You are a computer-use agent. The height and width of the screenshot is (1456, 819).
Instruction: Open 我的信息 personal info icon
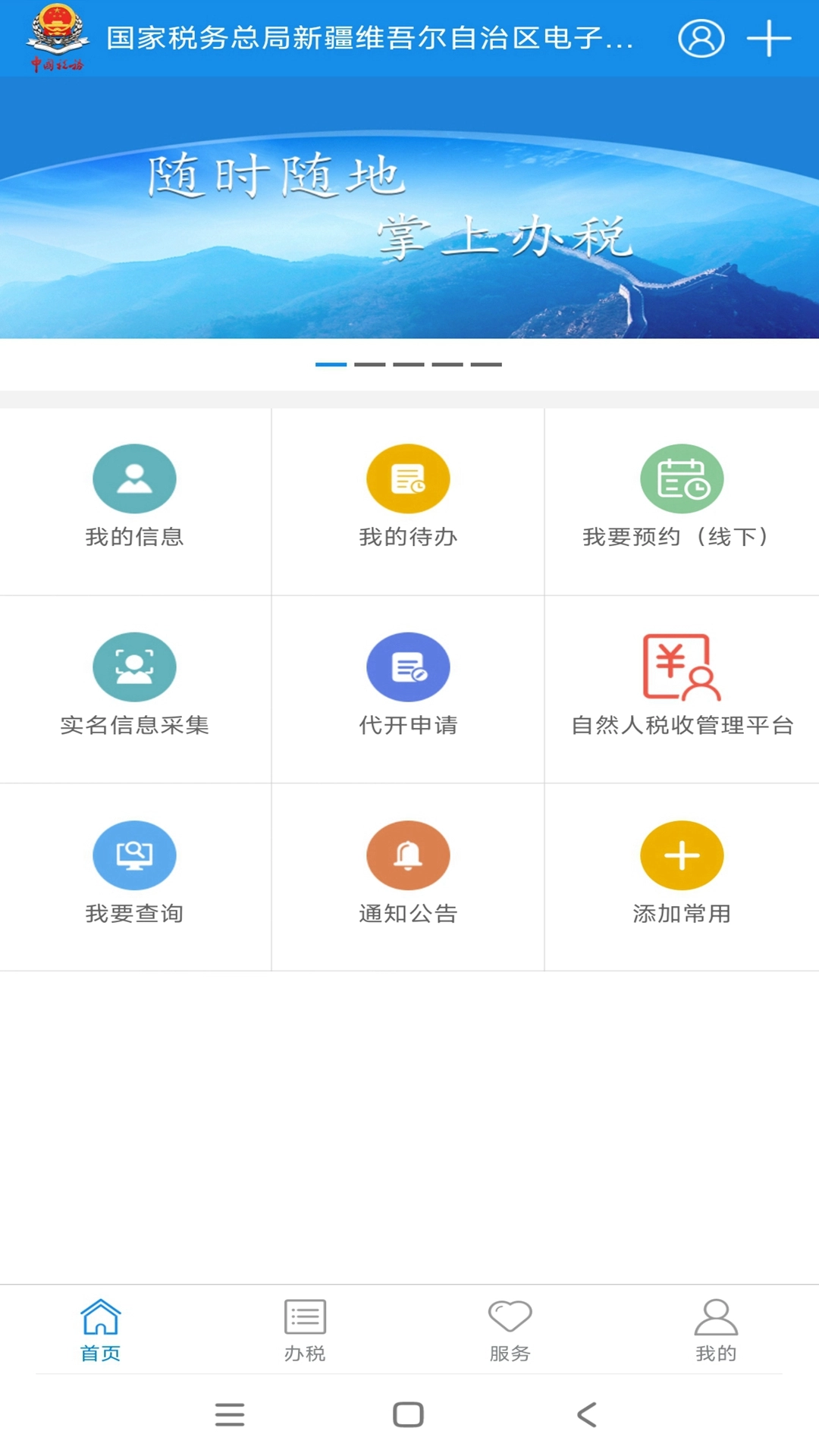(134, 478)
